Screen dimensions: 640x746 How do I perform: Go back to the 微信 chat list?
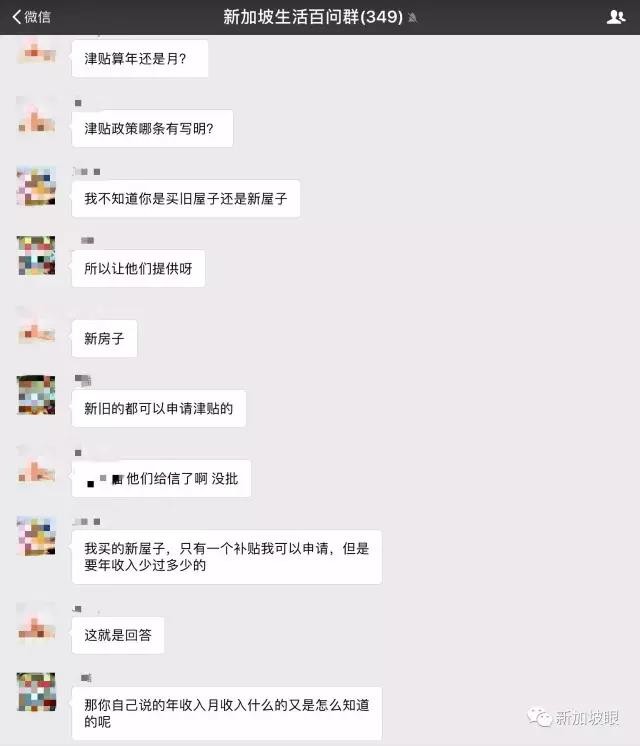click(x=30, y=17)
